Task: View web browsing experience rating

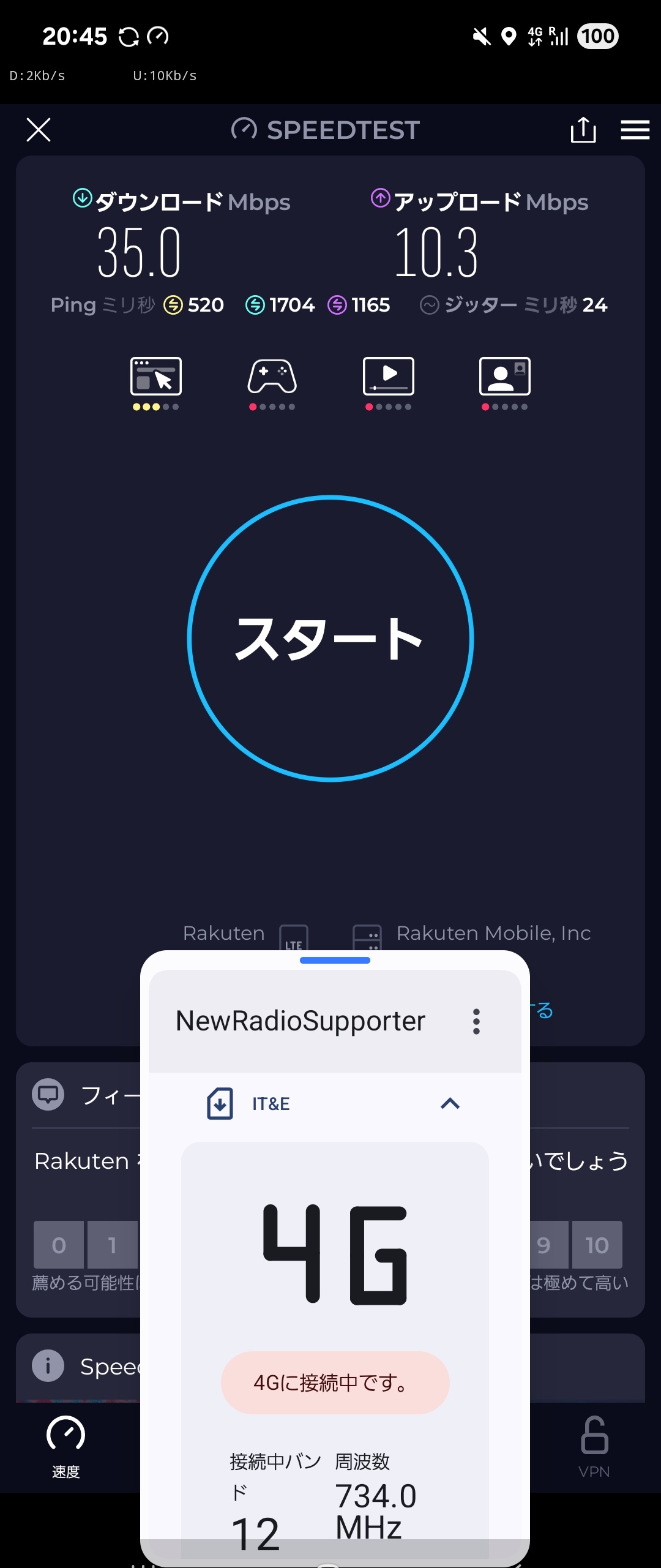Action: point(155,382)
